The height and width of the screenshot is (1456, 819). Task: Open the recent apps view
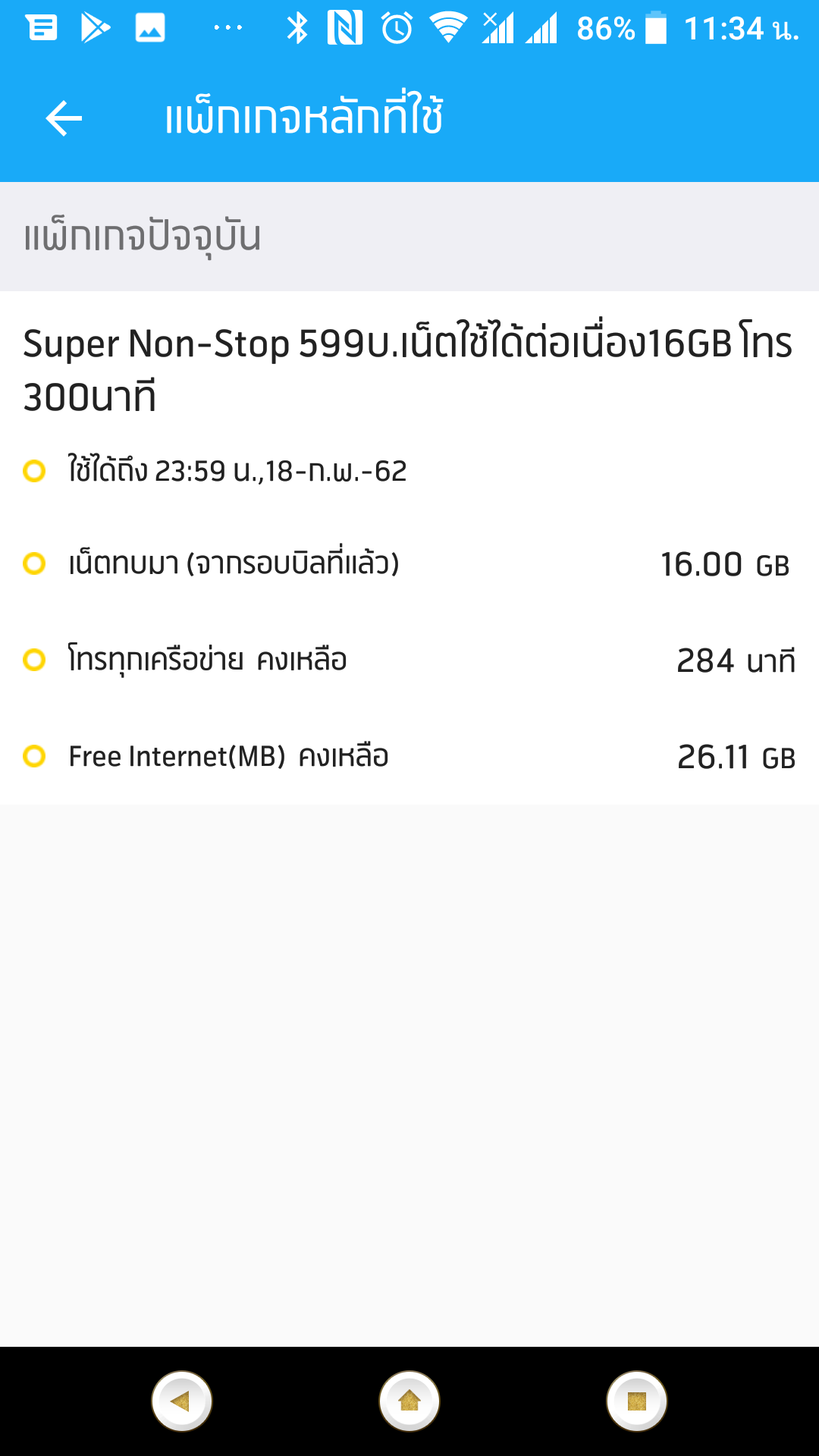[637, 1401]
